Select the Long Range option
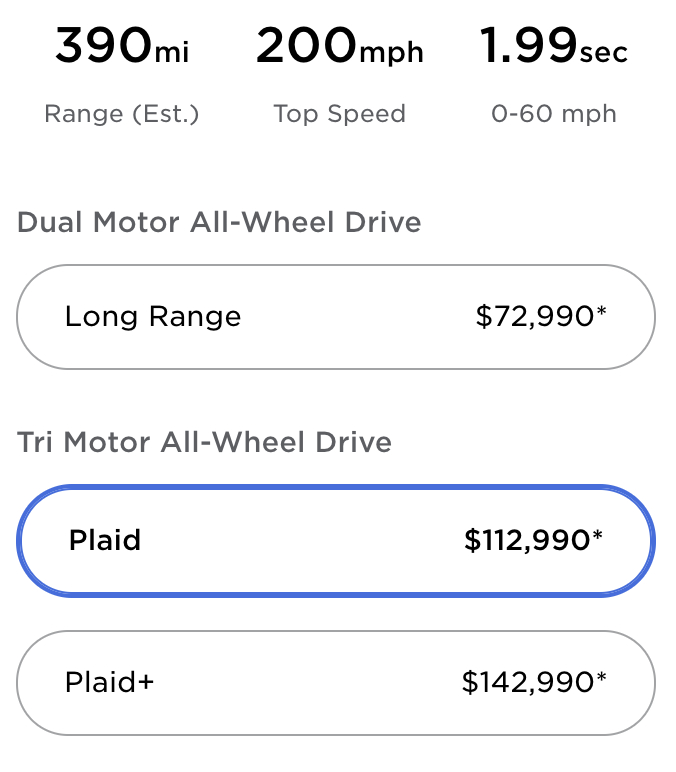This screenshot has height=772, width=676. [336, 318]
